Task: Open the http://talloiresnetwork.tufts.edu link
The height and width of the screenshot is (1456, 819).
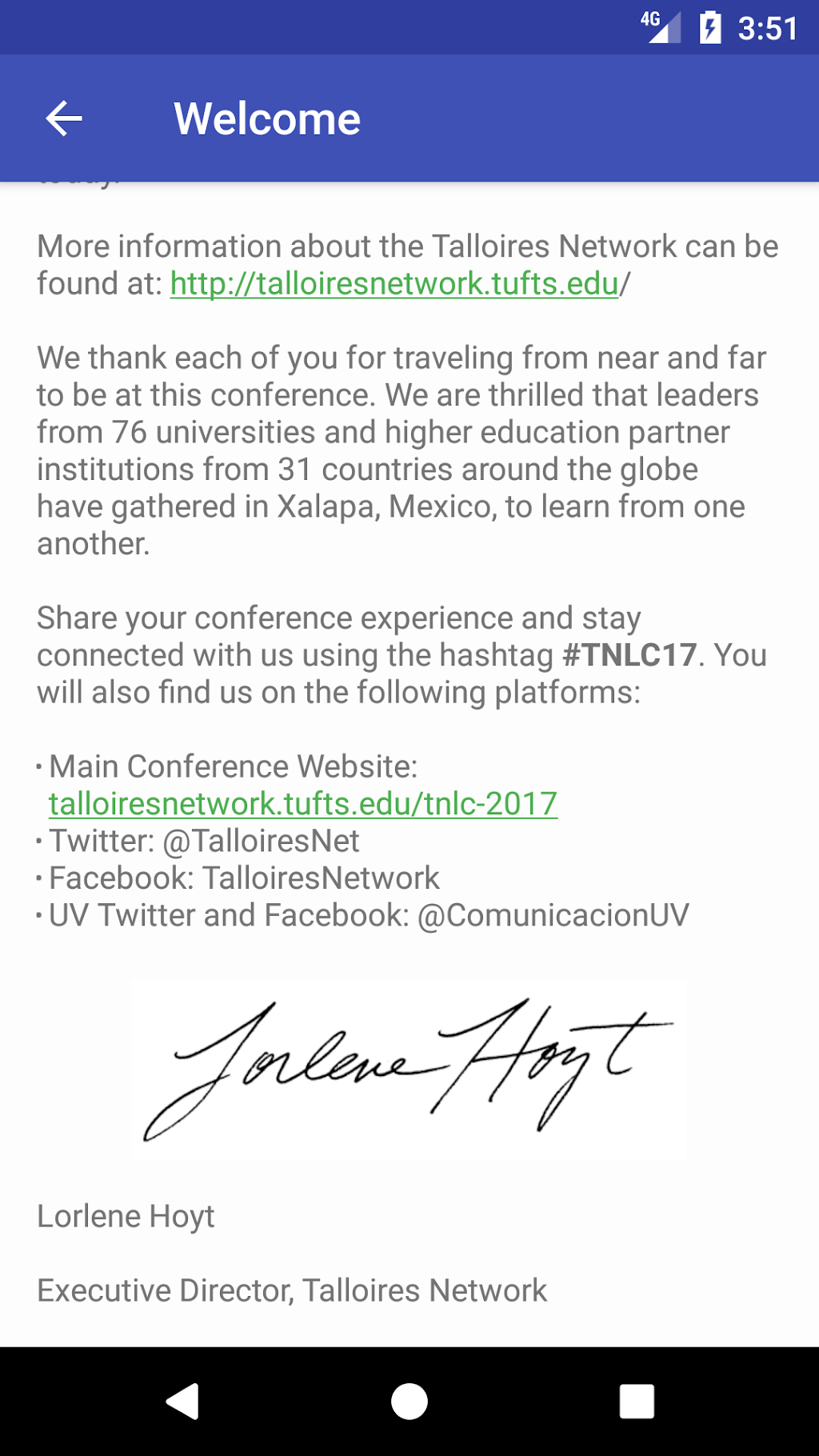Action: click(x=394, y=284)
